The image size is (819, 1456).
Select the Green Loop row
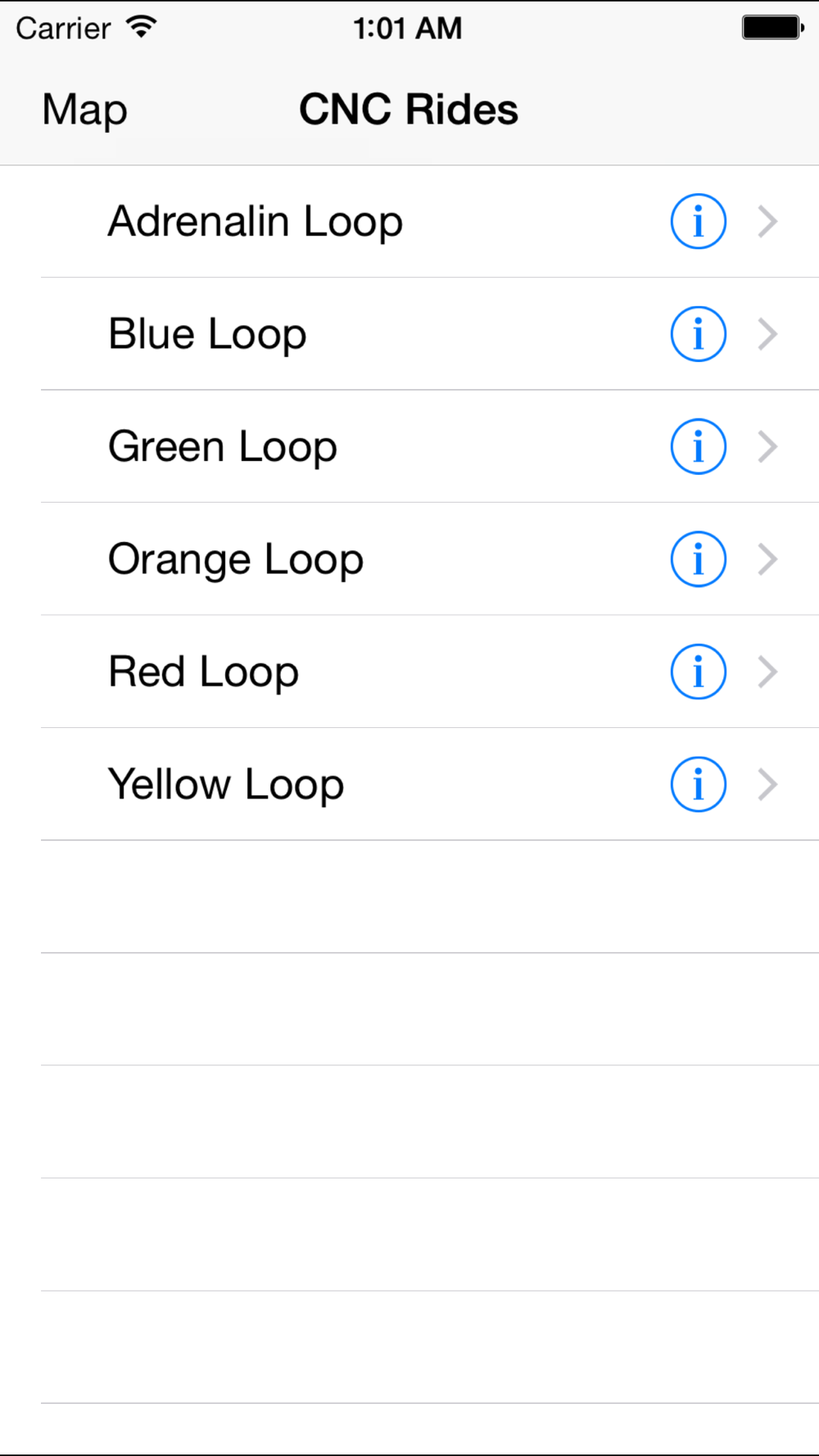coord(409,446)
